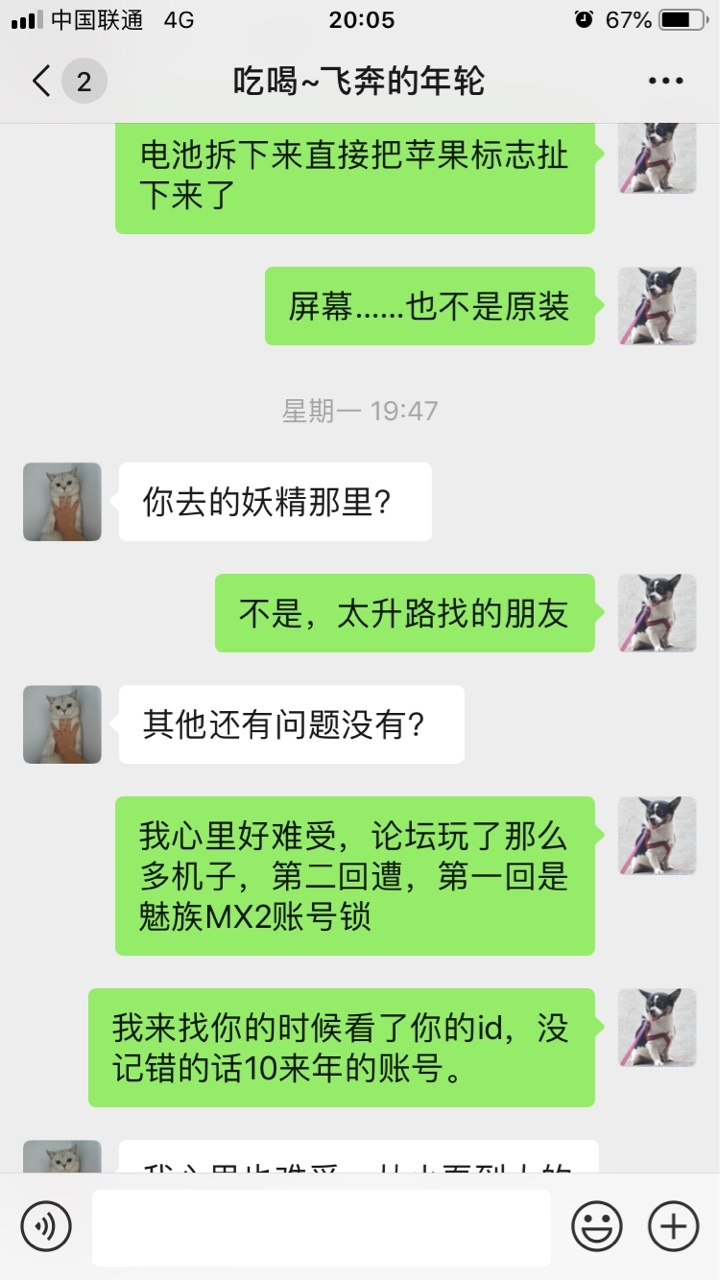
Task: Switch to voice message input
Action: click(x=46, y=1226)
